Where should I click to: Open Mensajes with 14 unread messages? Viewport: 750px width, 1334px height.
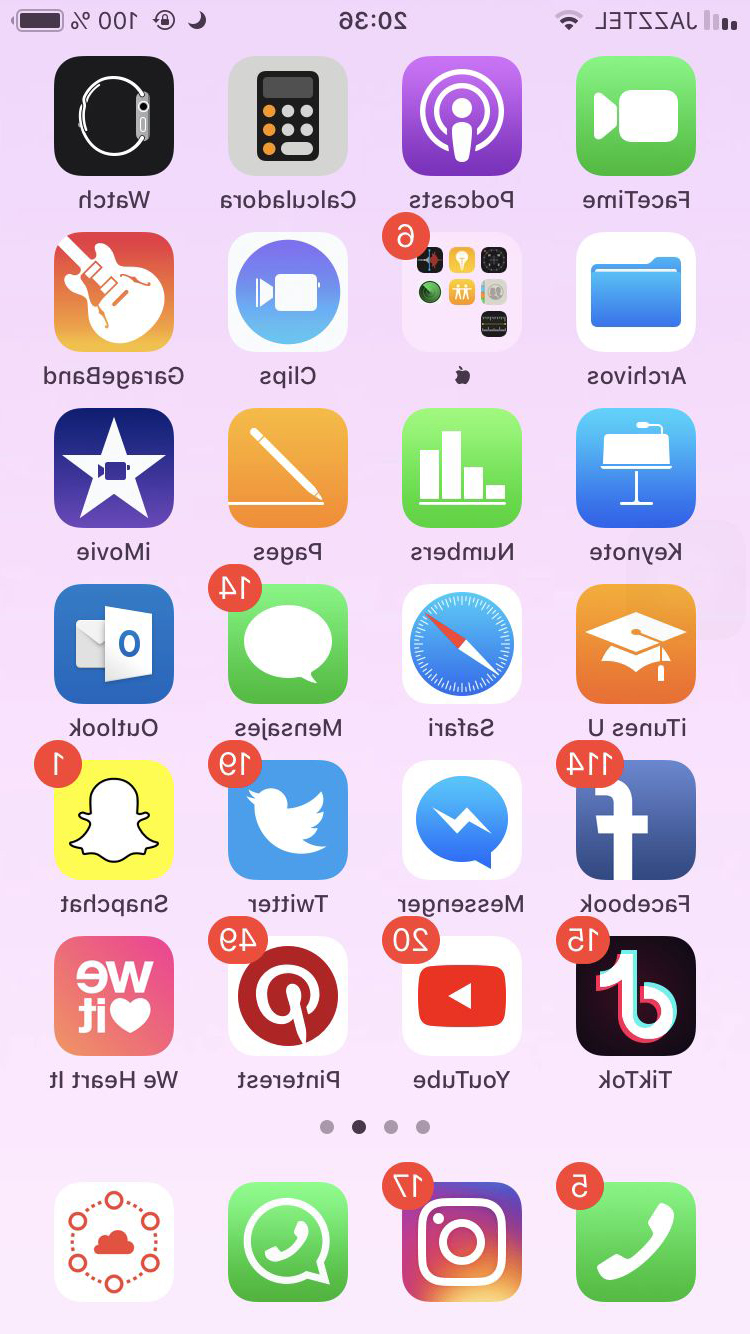(x=288, y=644)
